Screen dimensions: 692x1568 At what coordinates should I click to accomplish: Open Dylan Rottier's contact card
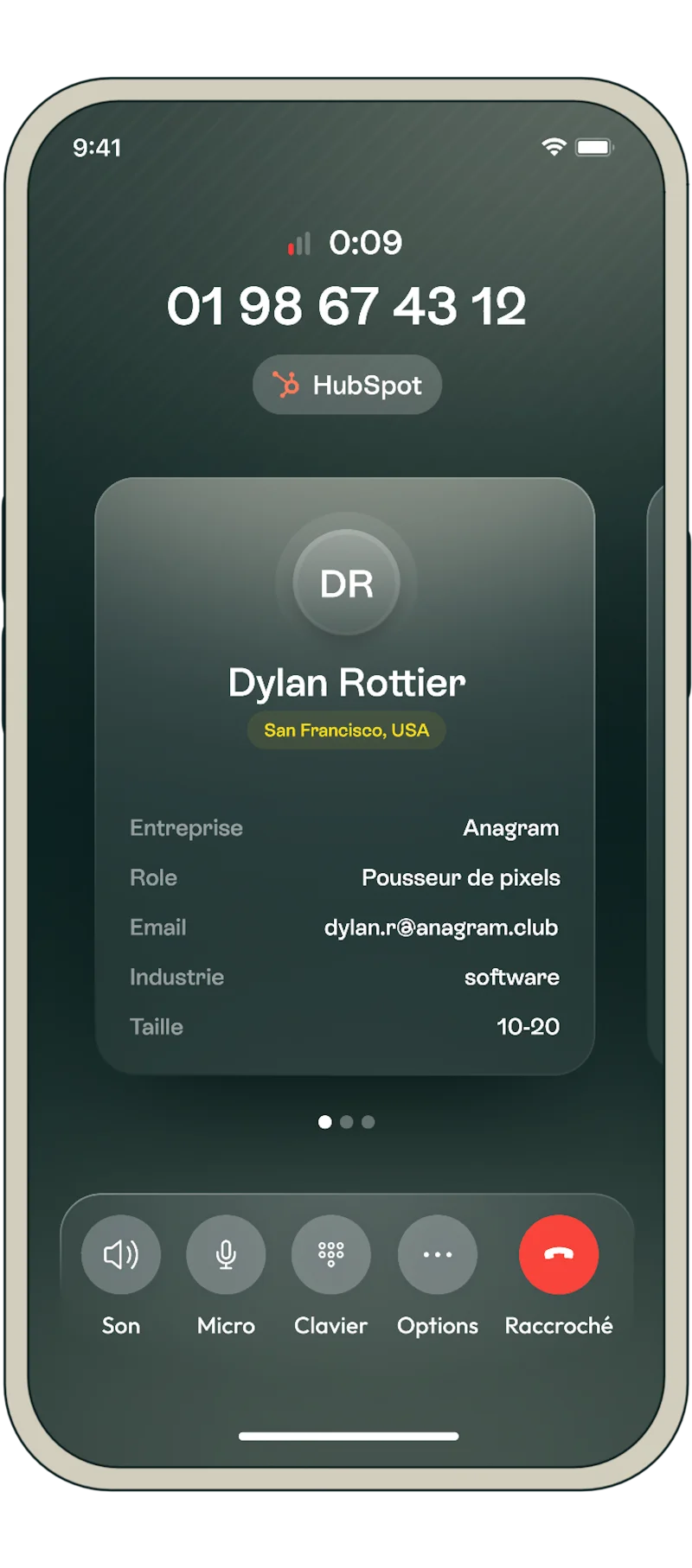pyautogui.click(x=345, y=775)
